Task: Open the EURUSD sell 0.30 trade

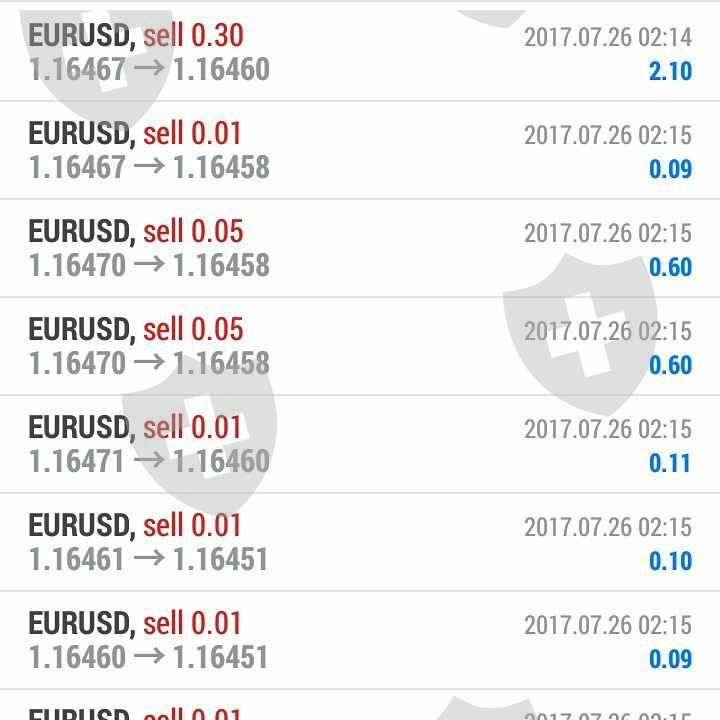Action: [360, 52]
